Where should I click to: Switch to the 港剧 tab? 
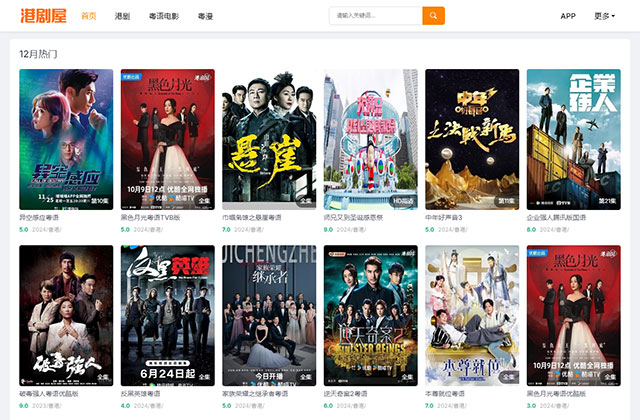(122, 16)
